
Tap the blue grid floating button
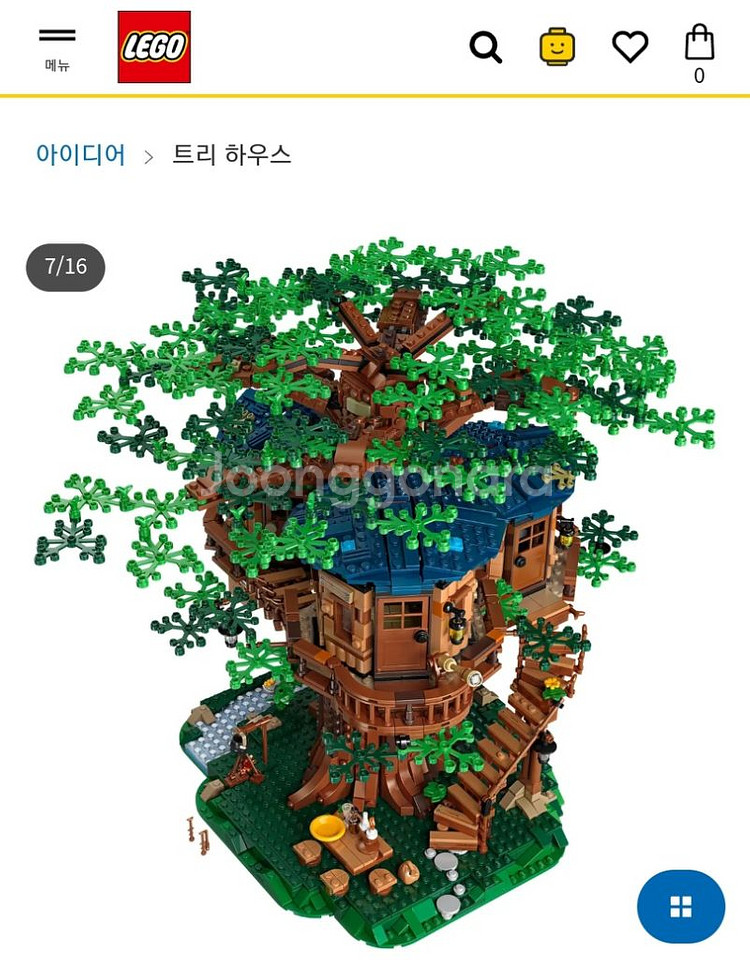click(681, 906)
